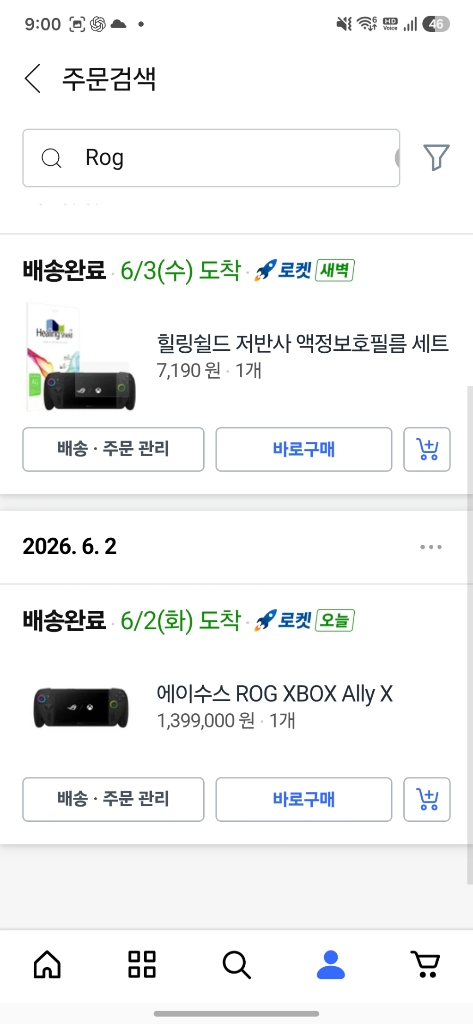Tap the search field containing Rog
Viewport: 473px width, 1024px height.
pyautogui.click(x=211, y=158)
